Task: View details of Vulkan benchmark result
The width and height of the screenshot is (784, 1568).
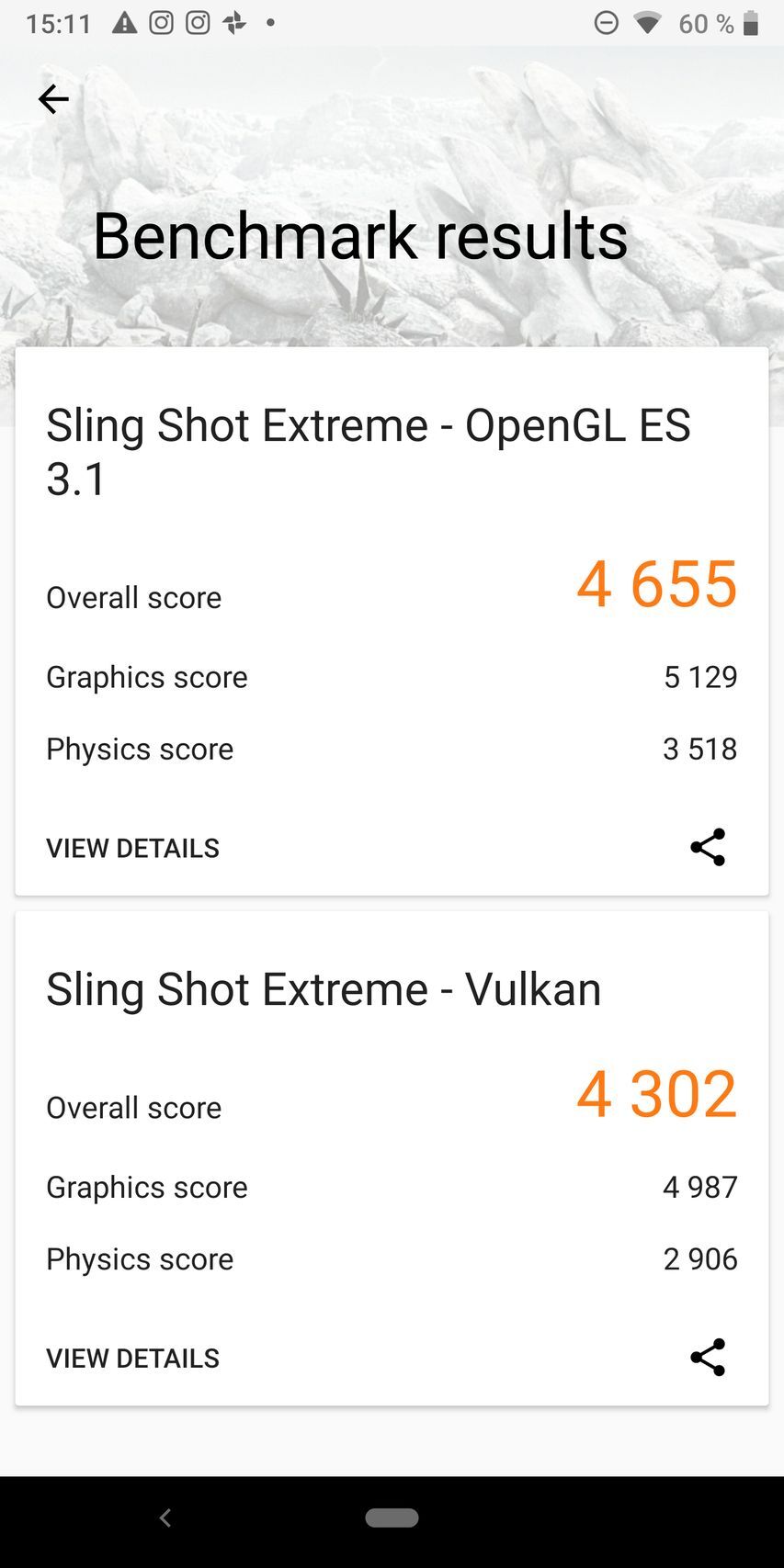Action: pyautogui.click(x=132, y=1358)
